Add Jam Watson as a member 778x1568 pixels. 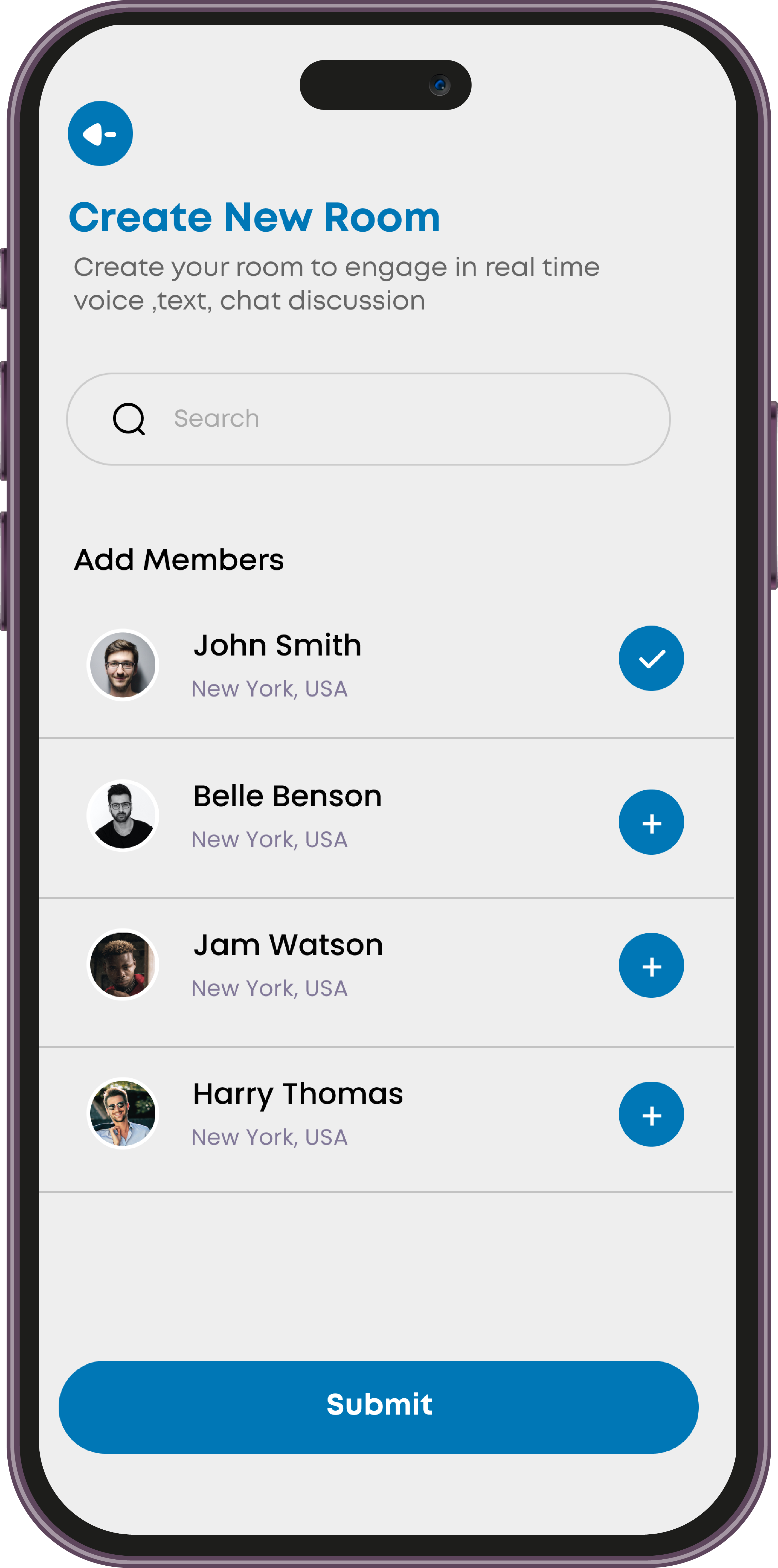coord(651,965)
